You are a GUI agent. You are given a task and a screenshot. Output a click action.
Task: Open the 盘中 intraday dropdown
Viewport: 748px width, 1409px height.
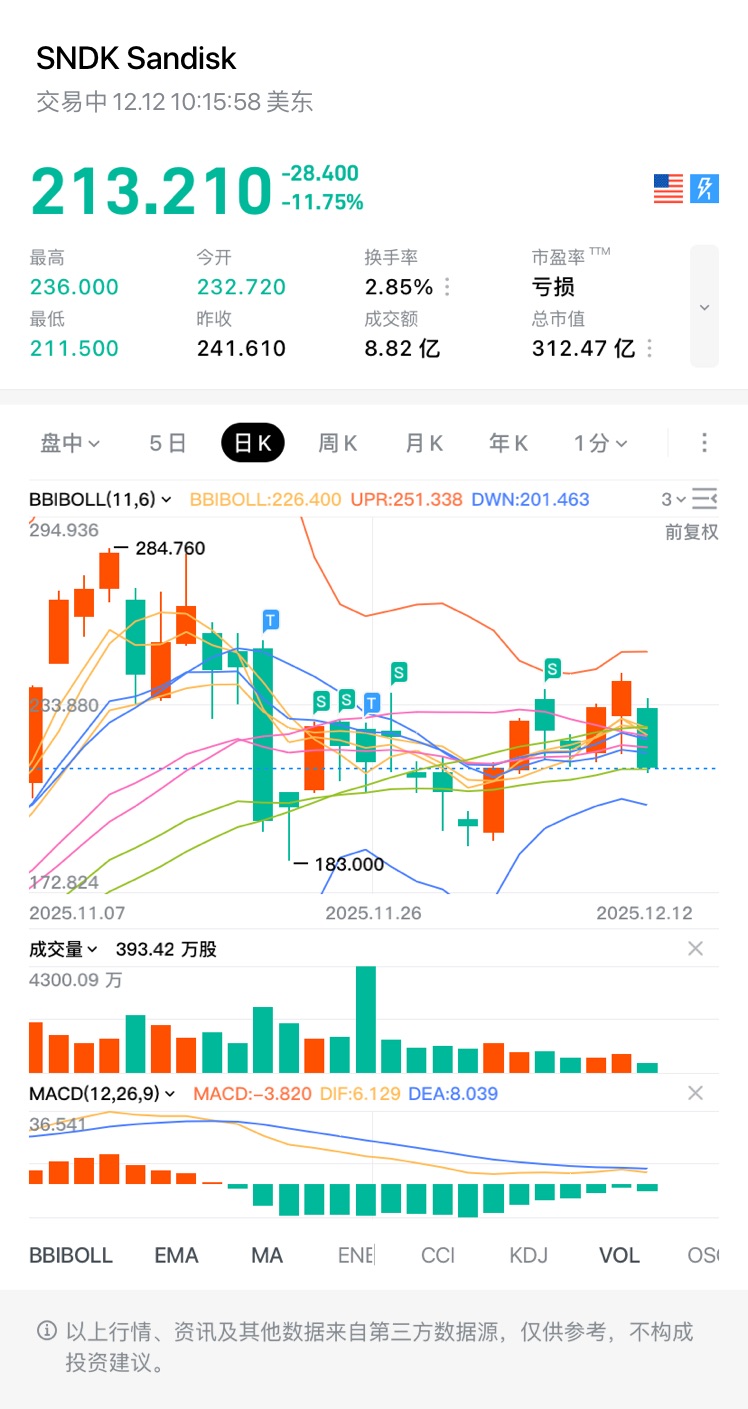pos(70,443)
